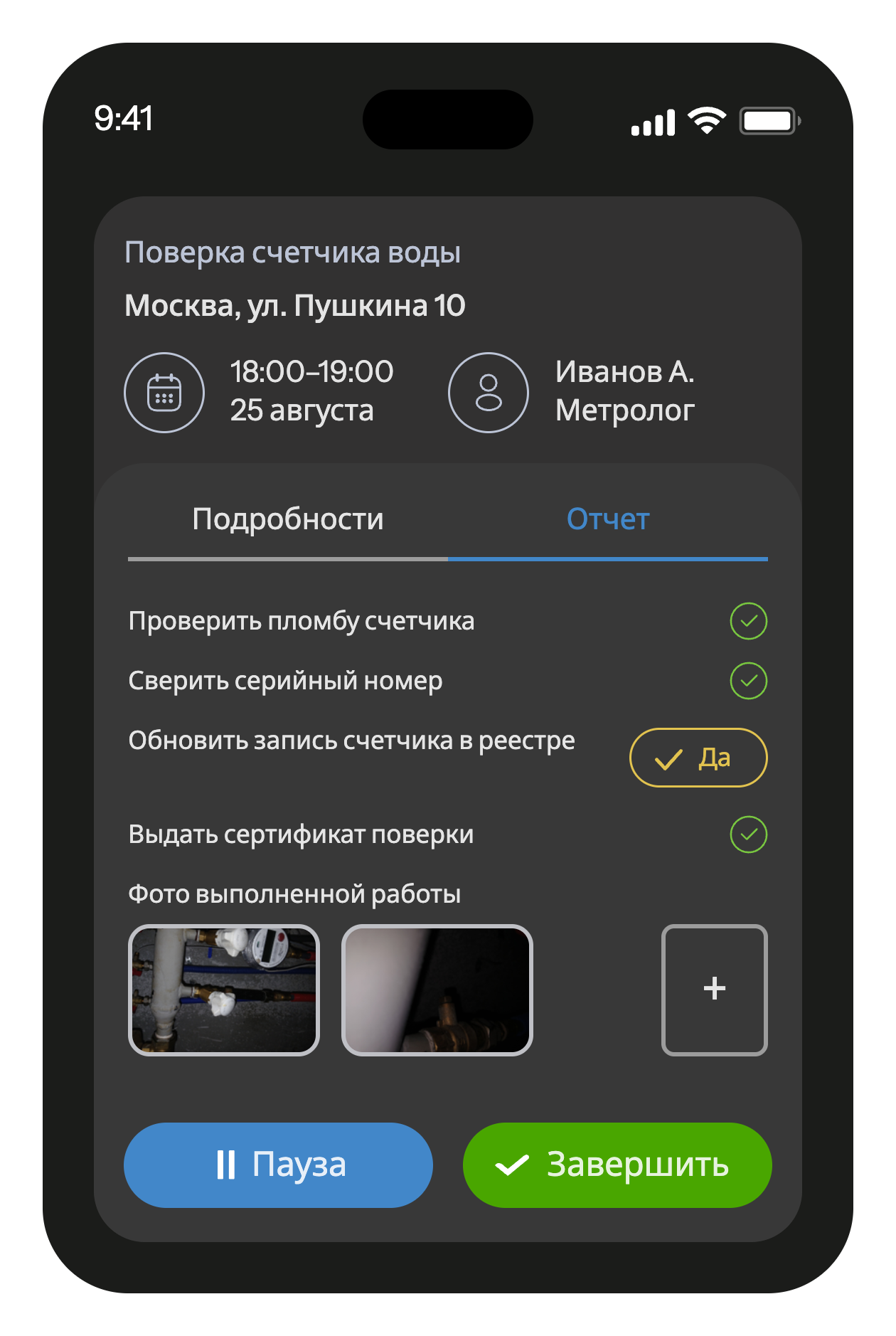
Task: Toggle check for Выдать сертификат поверки
Action: (x=748, y=834)
